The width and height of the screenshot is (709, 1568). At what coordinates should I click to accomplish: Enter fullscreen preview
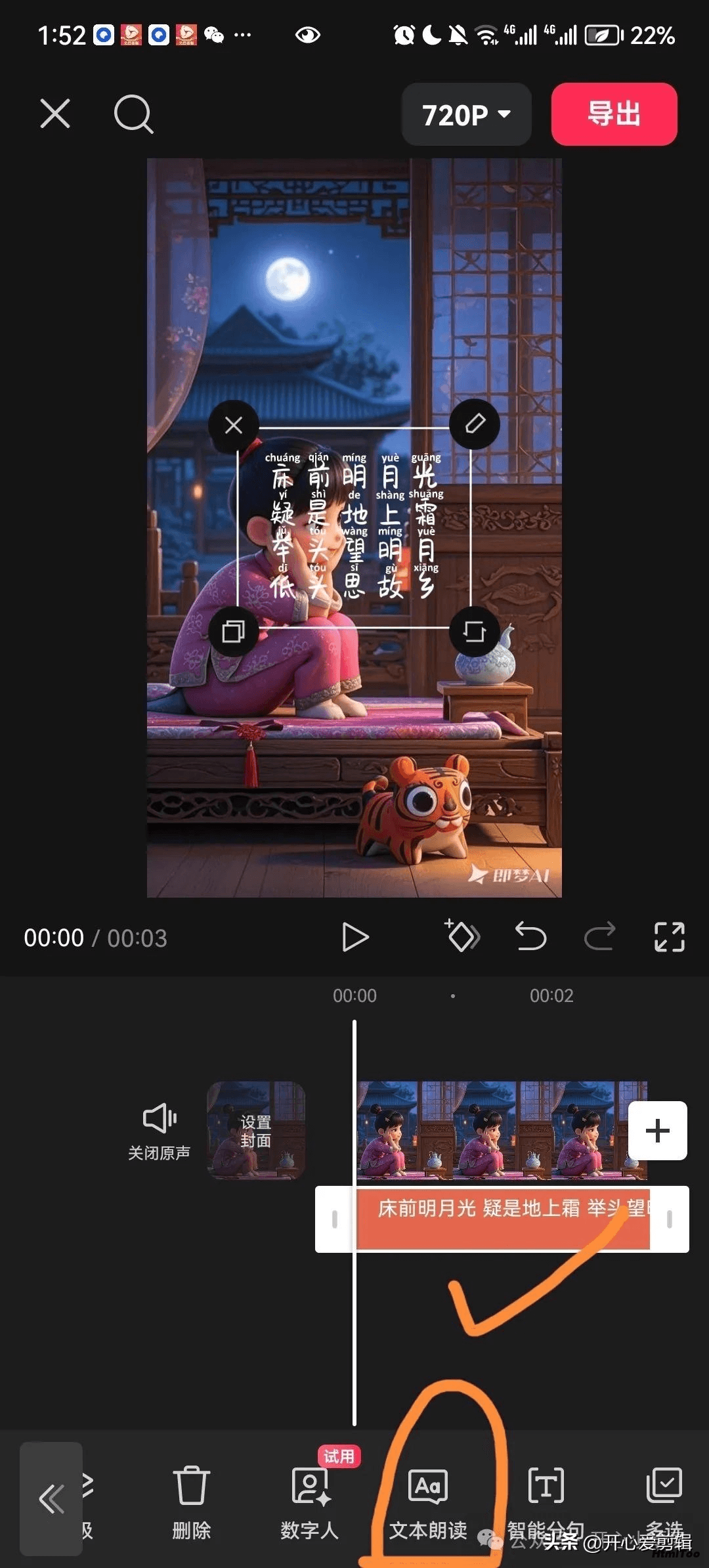point(670,937)
